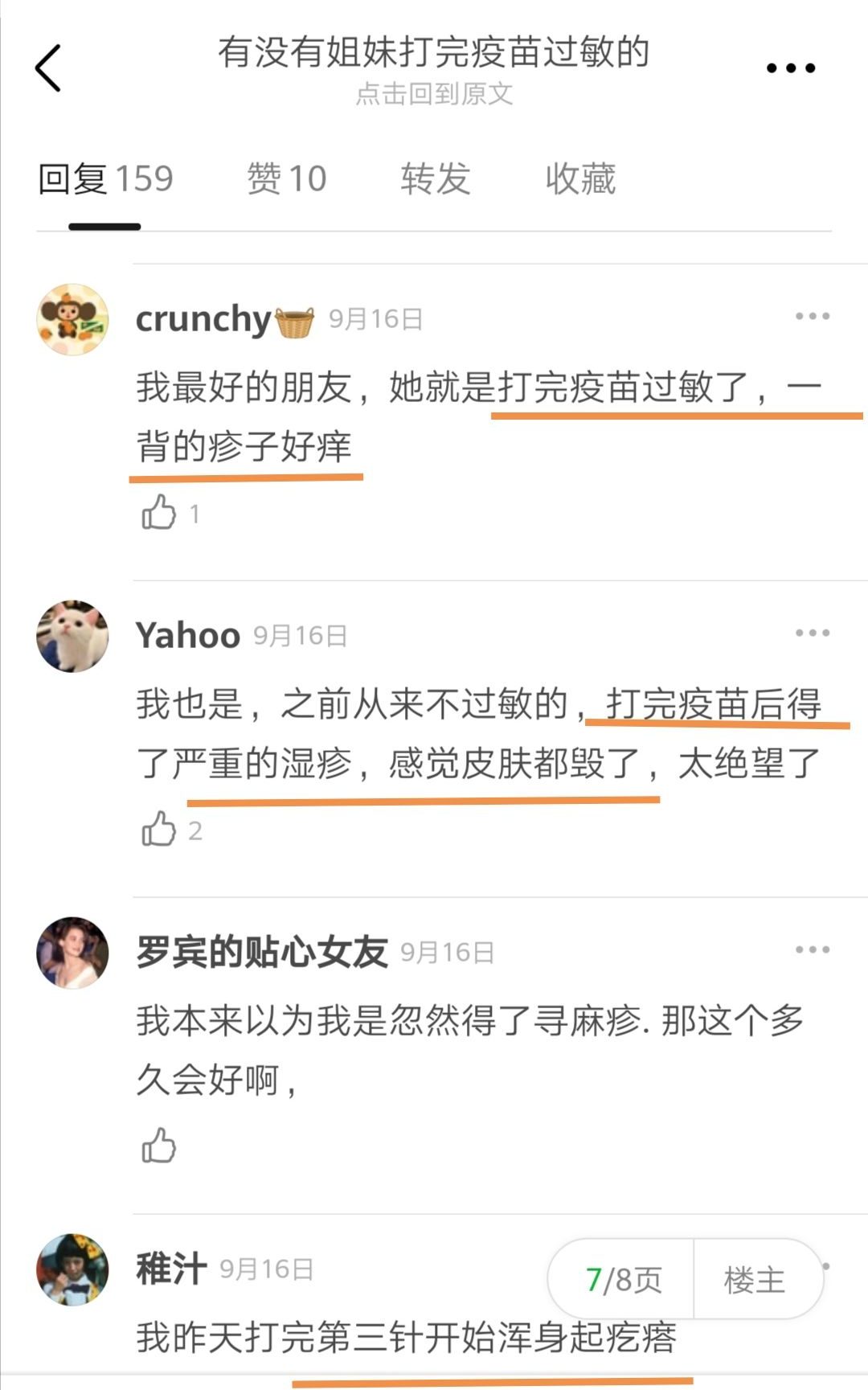This screenshot has width=868, height=1390.
Task: Filter to 楼主 posts only
Action: point(754,1279)
